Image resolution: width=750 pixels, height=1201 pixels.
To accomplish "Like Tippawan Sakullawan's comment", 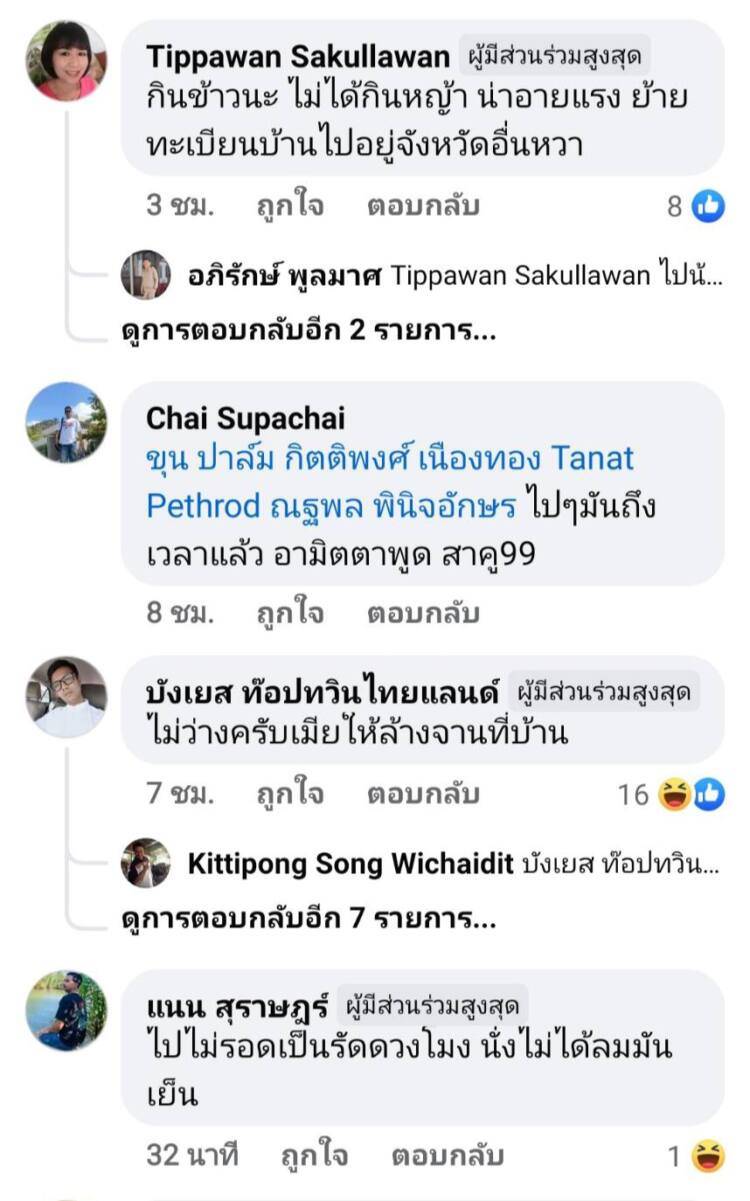I will 289,206.
